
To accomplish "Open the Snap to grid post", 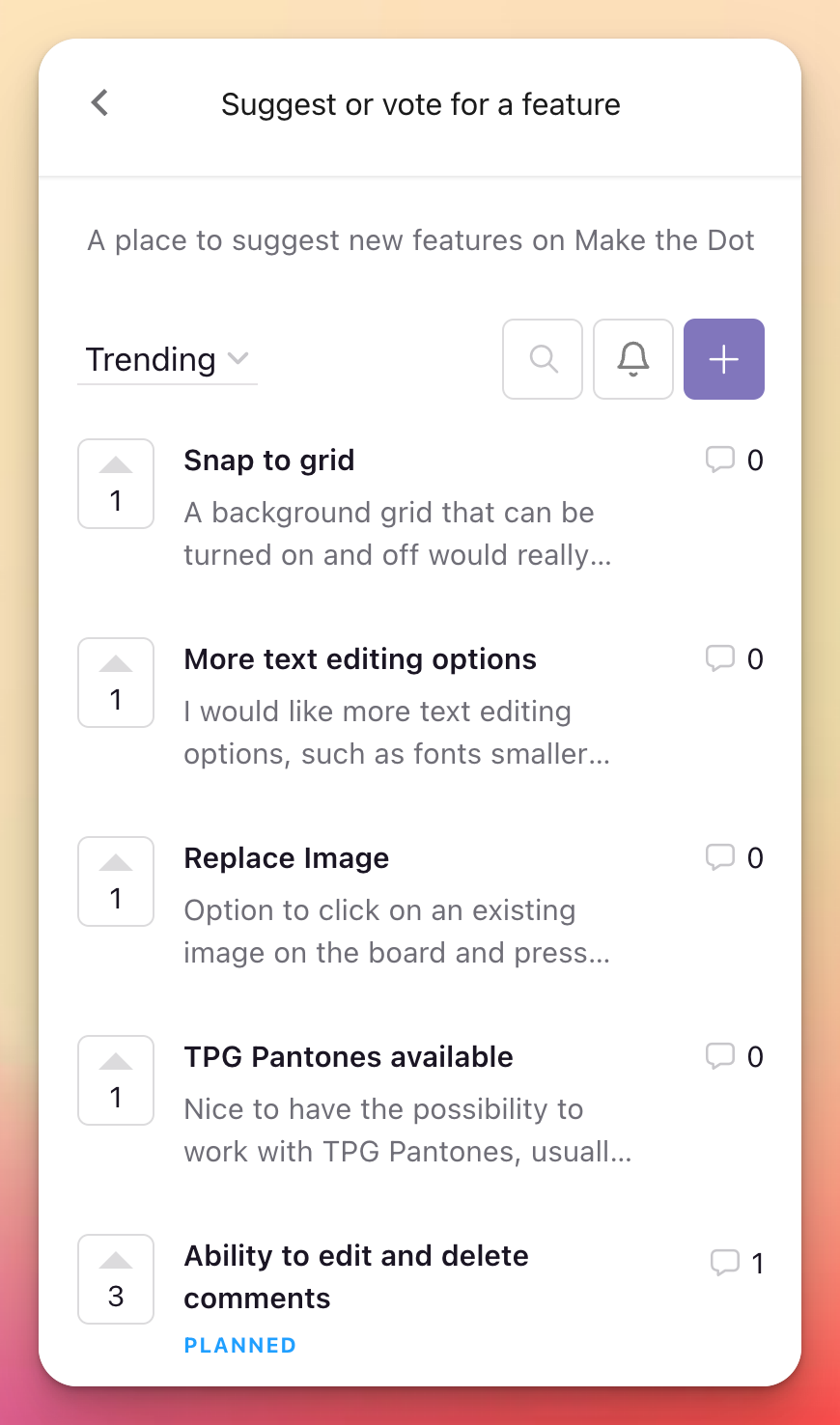I will [269, 461].
